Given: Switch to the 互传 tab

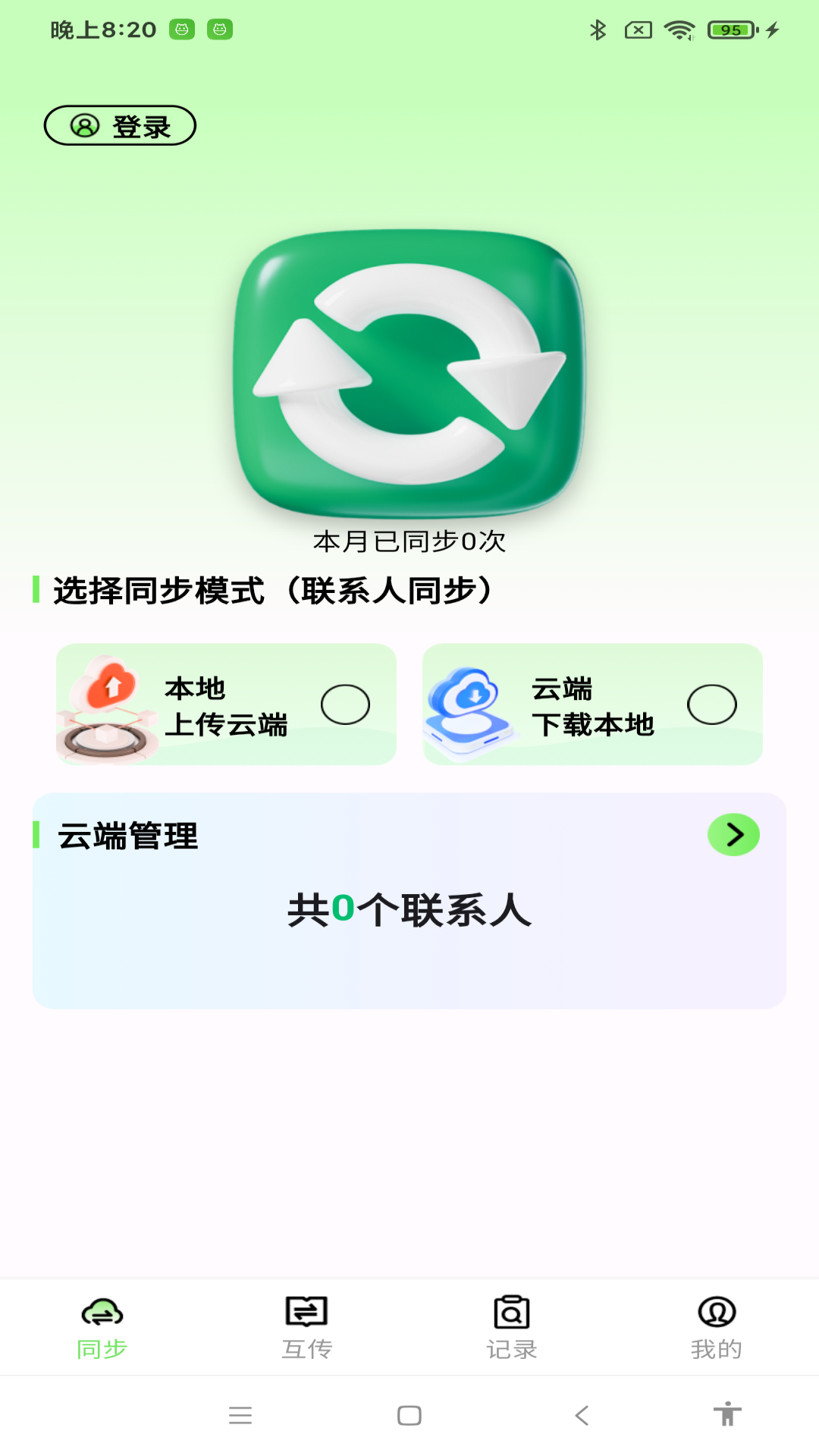Looking at the screenshot, I should click(x=306, y=1327).
